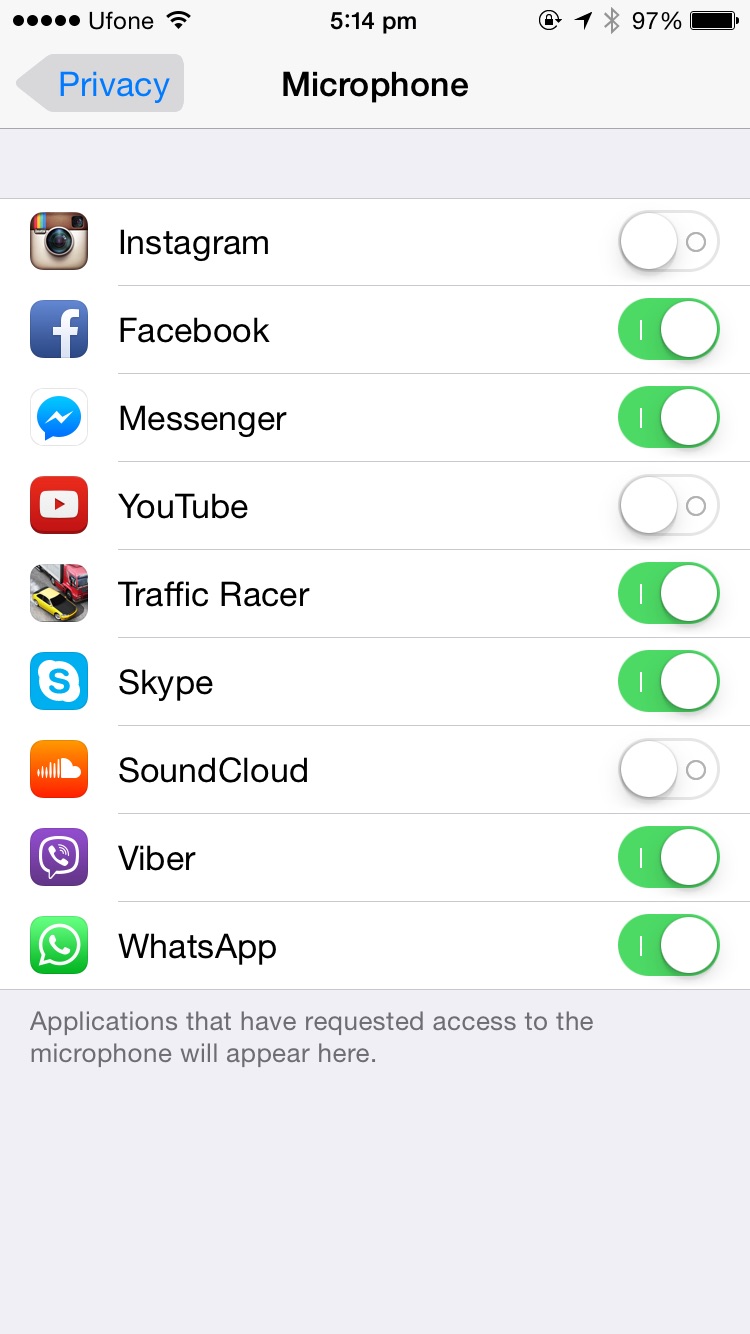
Task: Revoke Viber's microphone access
Action: pos(668,858)
